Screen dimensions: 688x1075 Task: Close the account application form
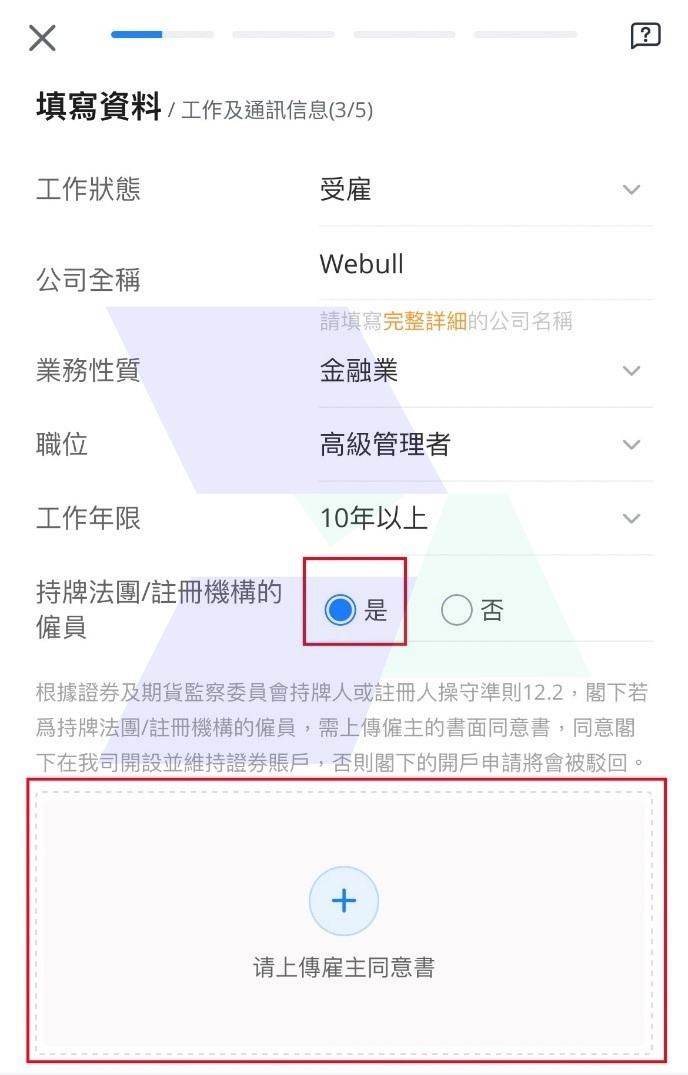pyautogui.click(x=42, y=38)
